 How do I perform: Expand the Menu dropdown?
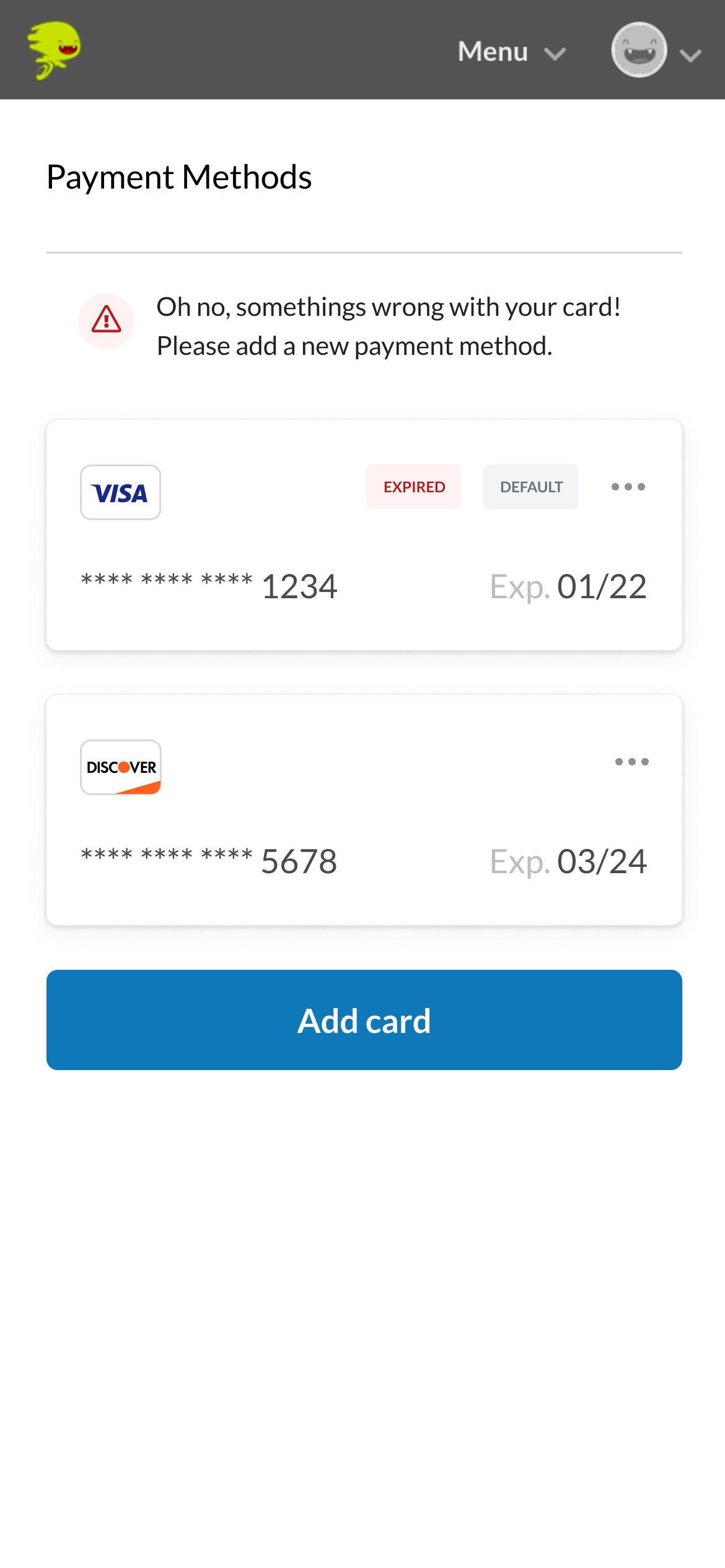pyautogui.click(x=511, y=52)
